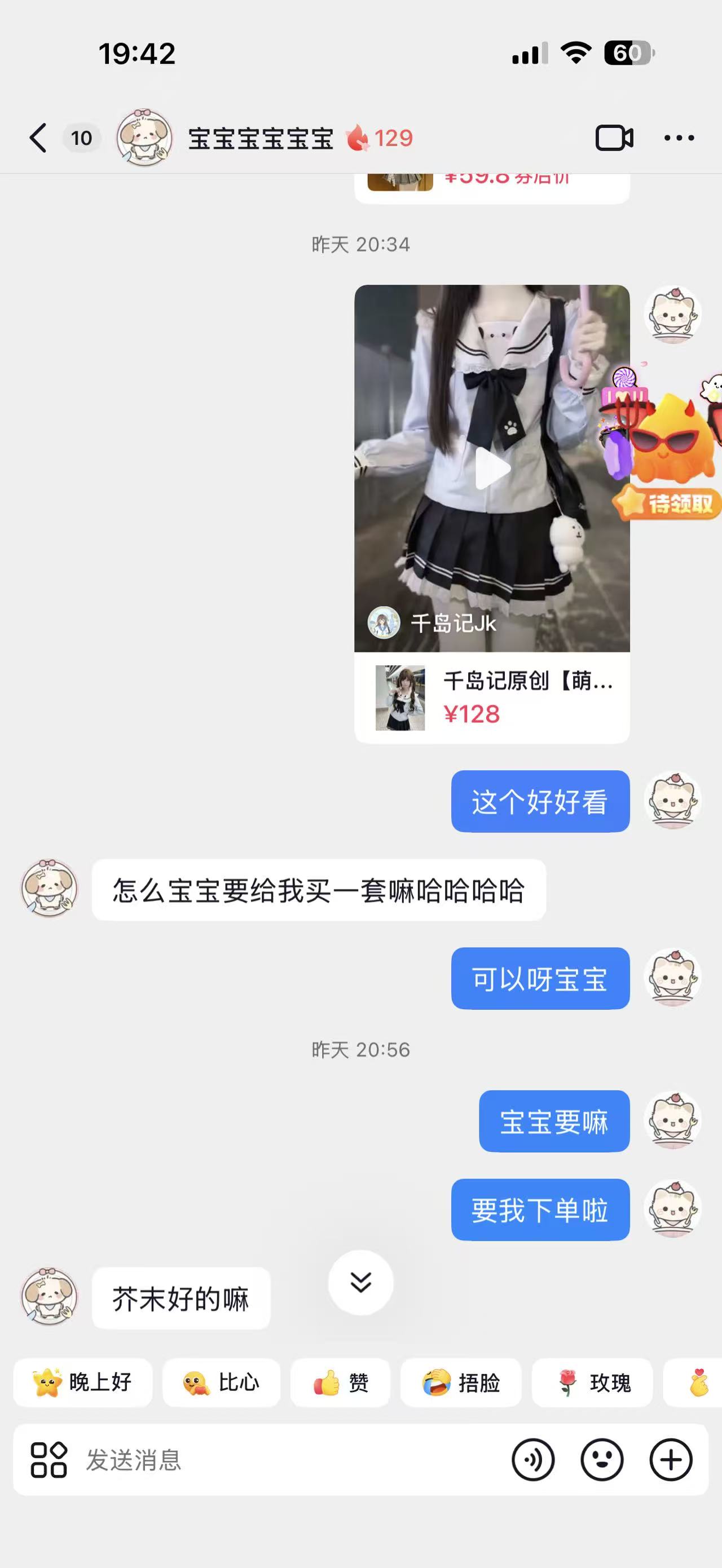Switch to voice message input
Image resolution: width=722 pixels, height=1568 pixels.
tap(532, 1460)
